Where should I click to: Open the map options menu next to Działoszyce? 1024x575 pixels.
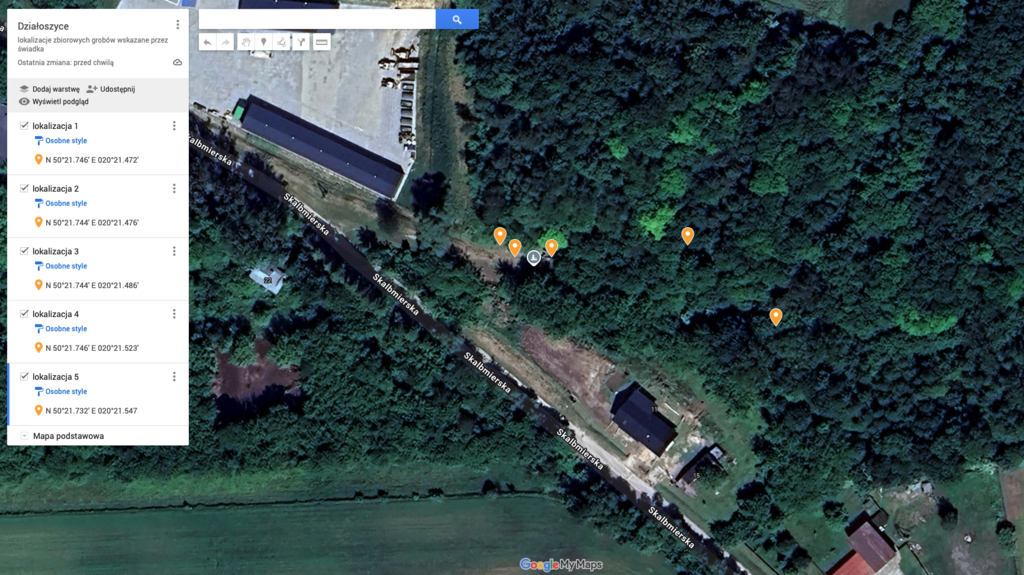178,25
